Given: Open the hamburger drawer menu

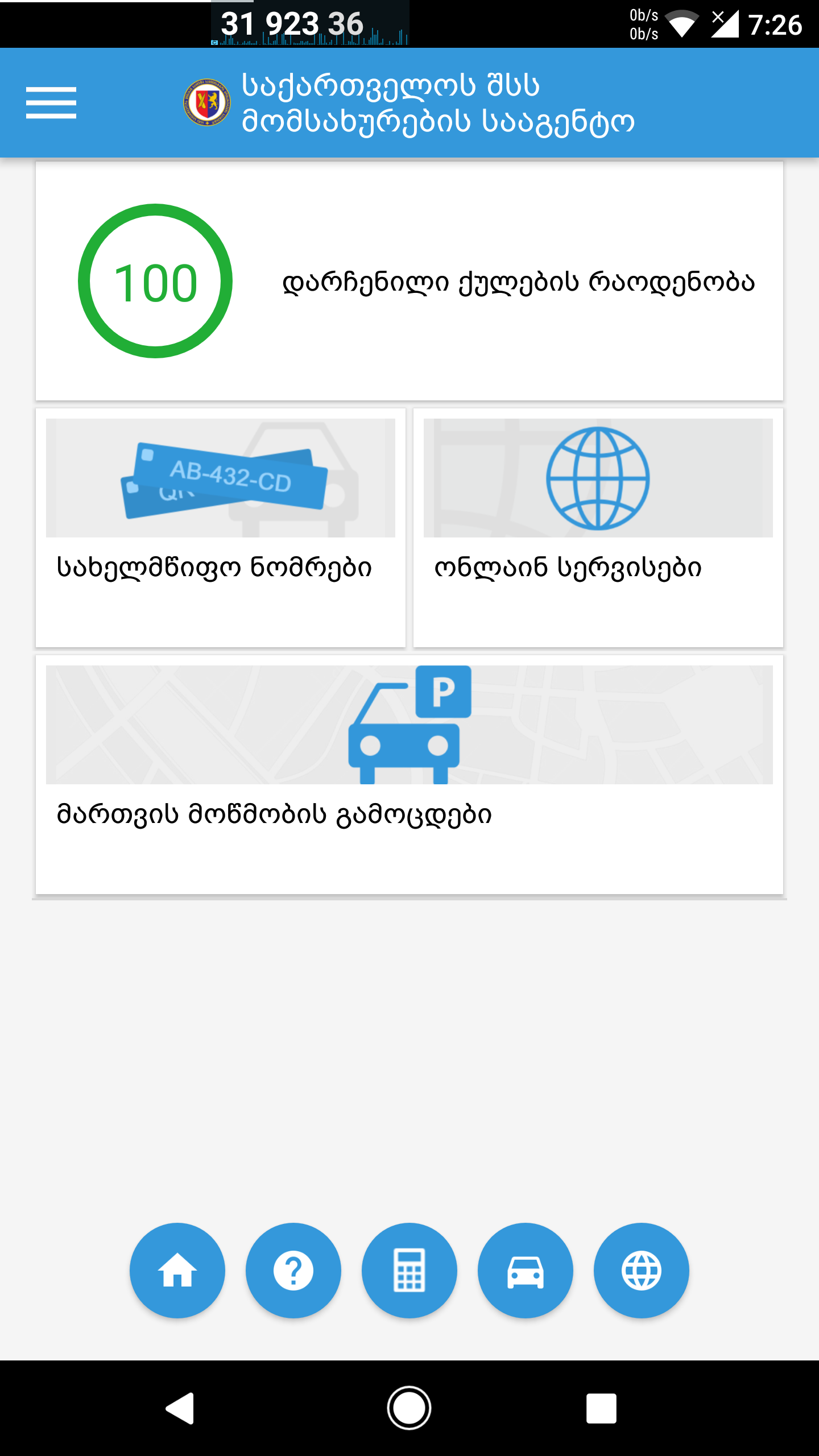Looking at the screenshot, I should point(51,103).
